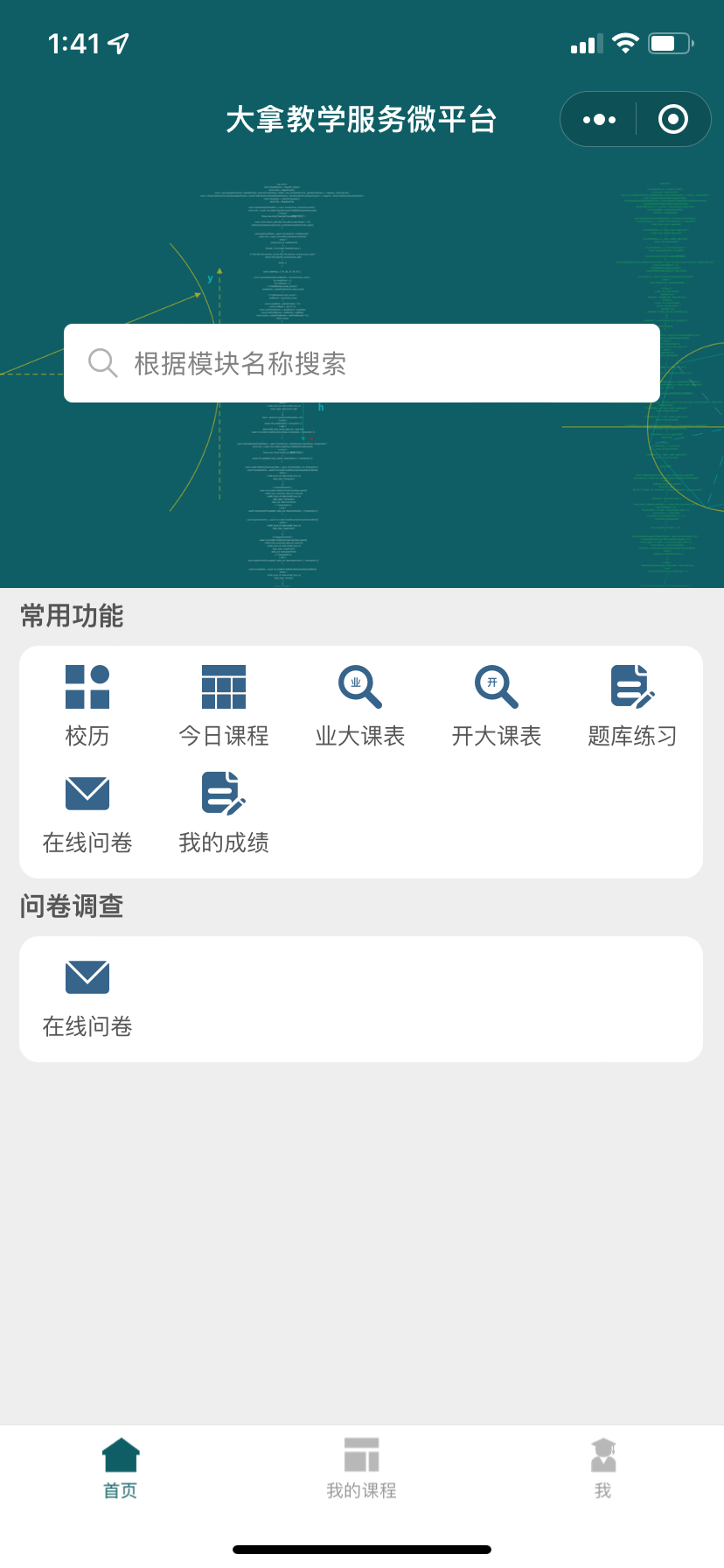Open 业大课表
Screen dimensions: 724x1568
tap(360, 704)
